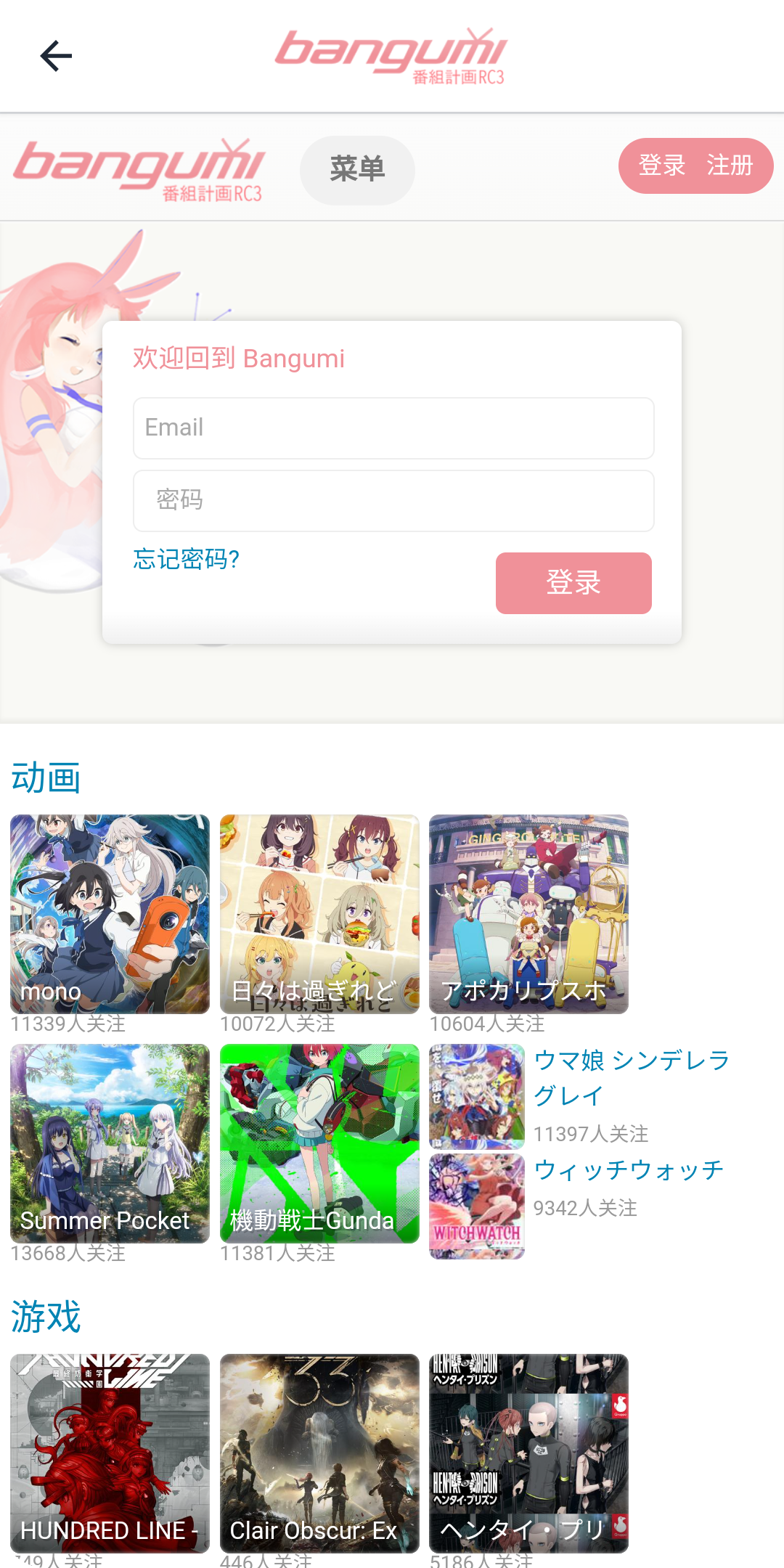Viewport: 784px width, 1568px height.
Task: Open the 游戏 section heading
Action: coord(46,1317)
